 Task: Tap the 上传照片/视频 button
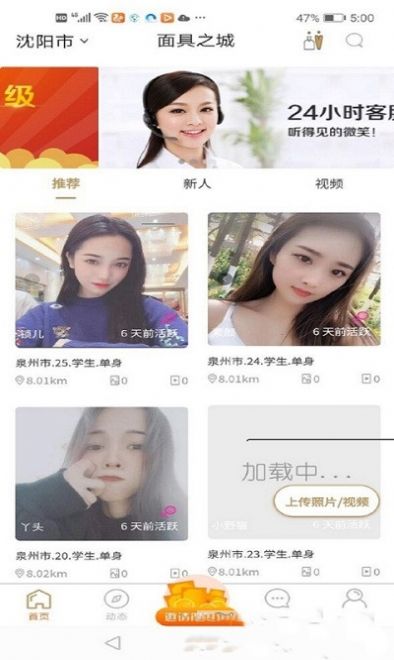[x=327, y=502]
